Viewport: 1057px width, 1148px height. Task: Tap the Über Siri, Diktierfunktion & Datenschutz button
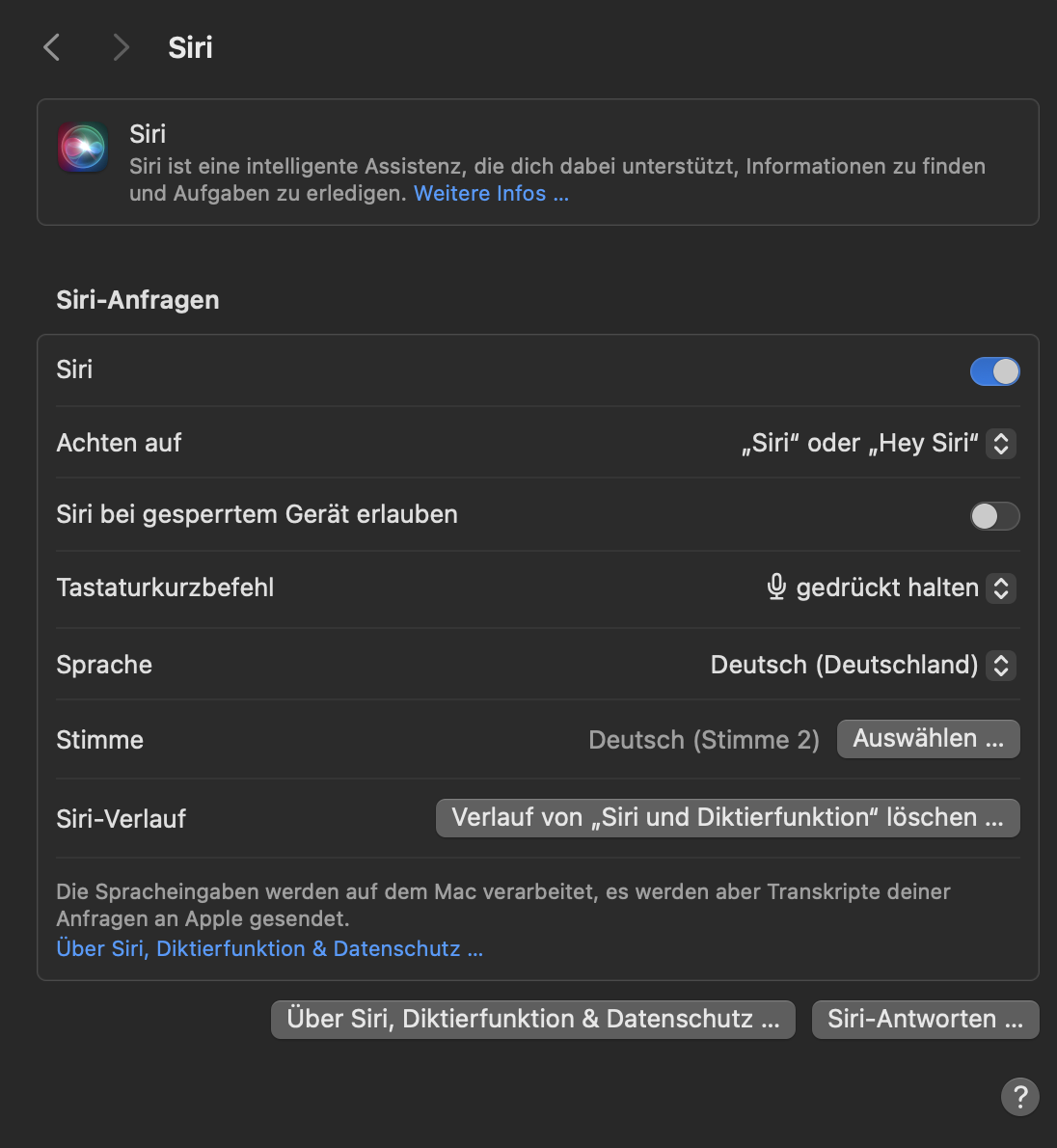[532, 1020]
